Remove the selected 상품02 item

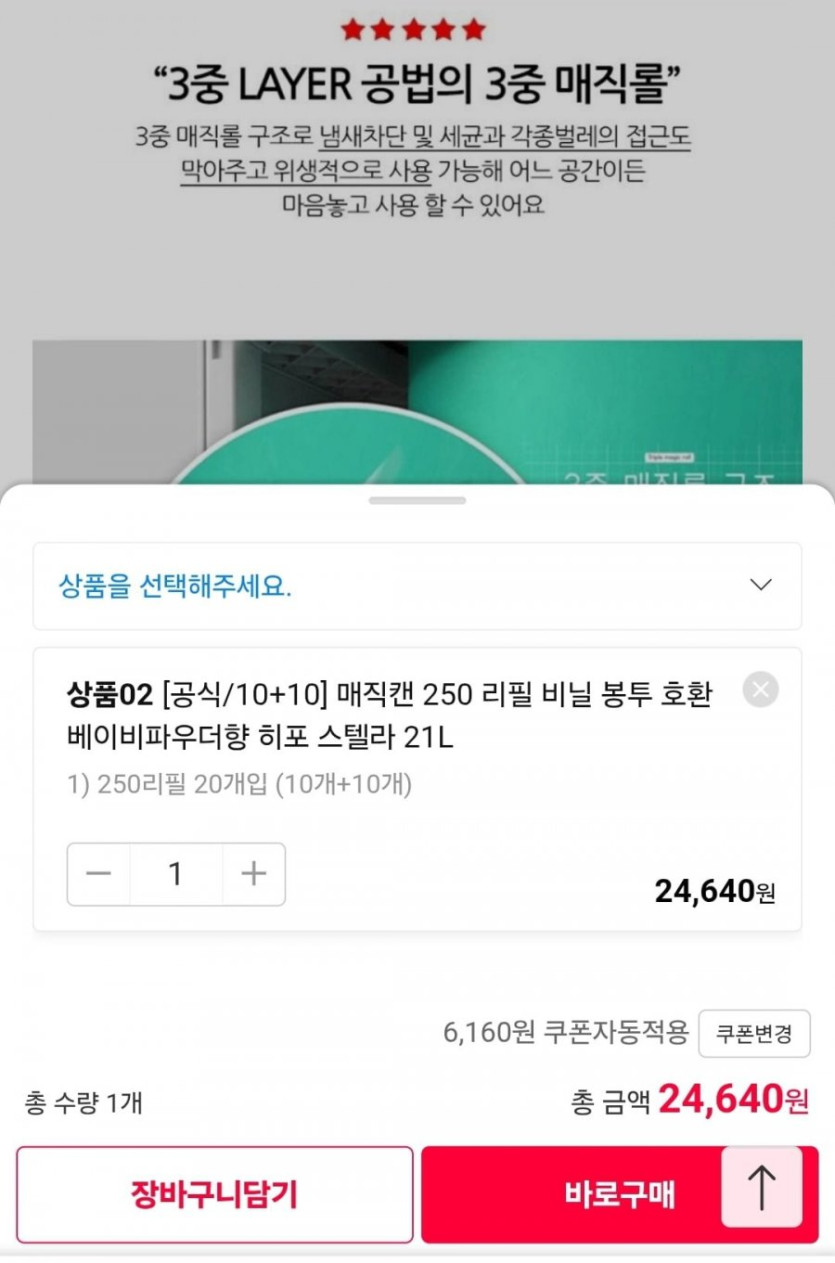(760, 690)
